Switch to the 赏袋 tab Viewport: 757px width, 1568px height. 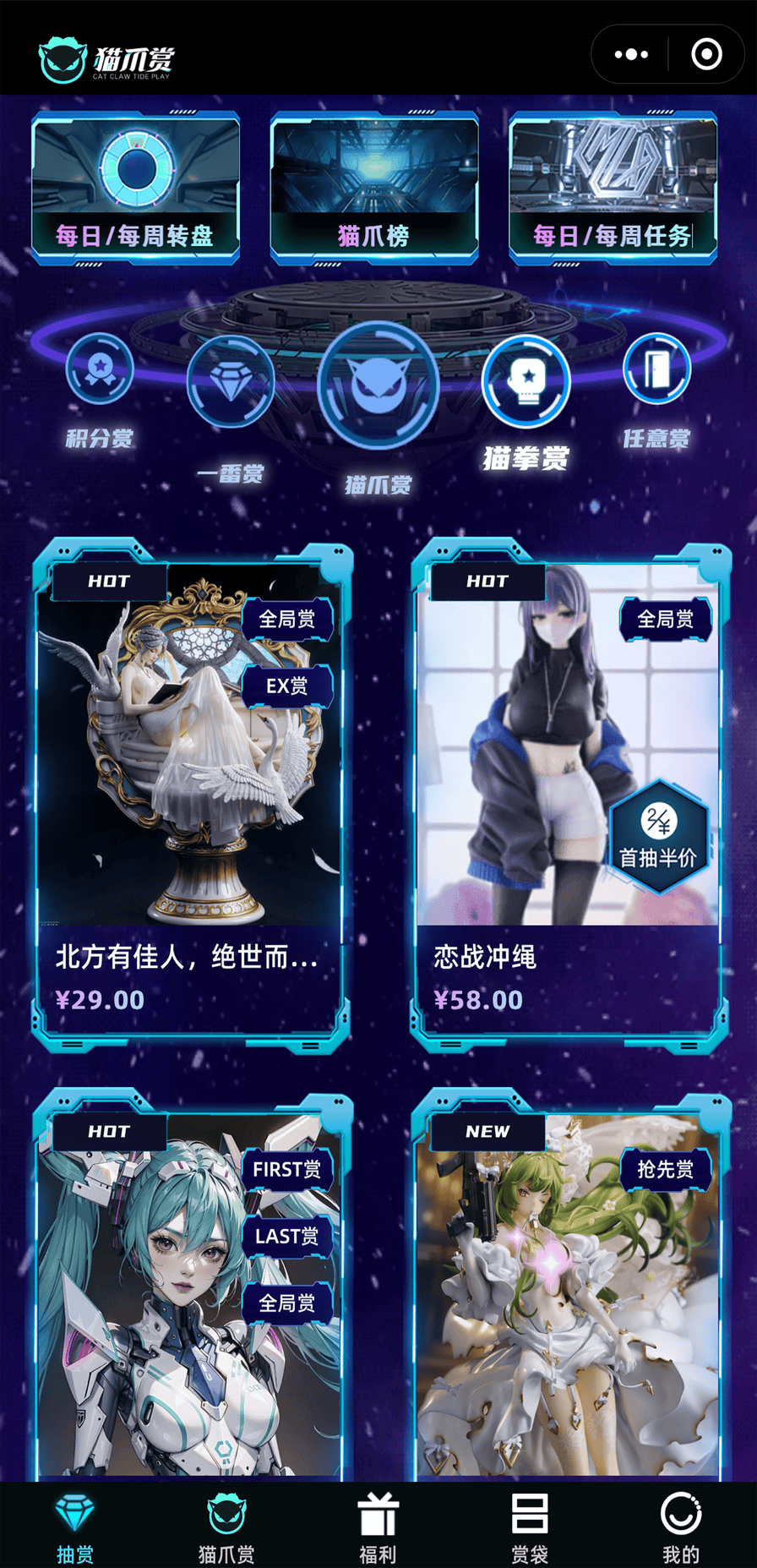[530, 1526]
